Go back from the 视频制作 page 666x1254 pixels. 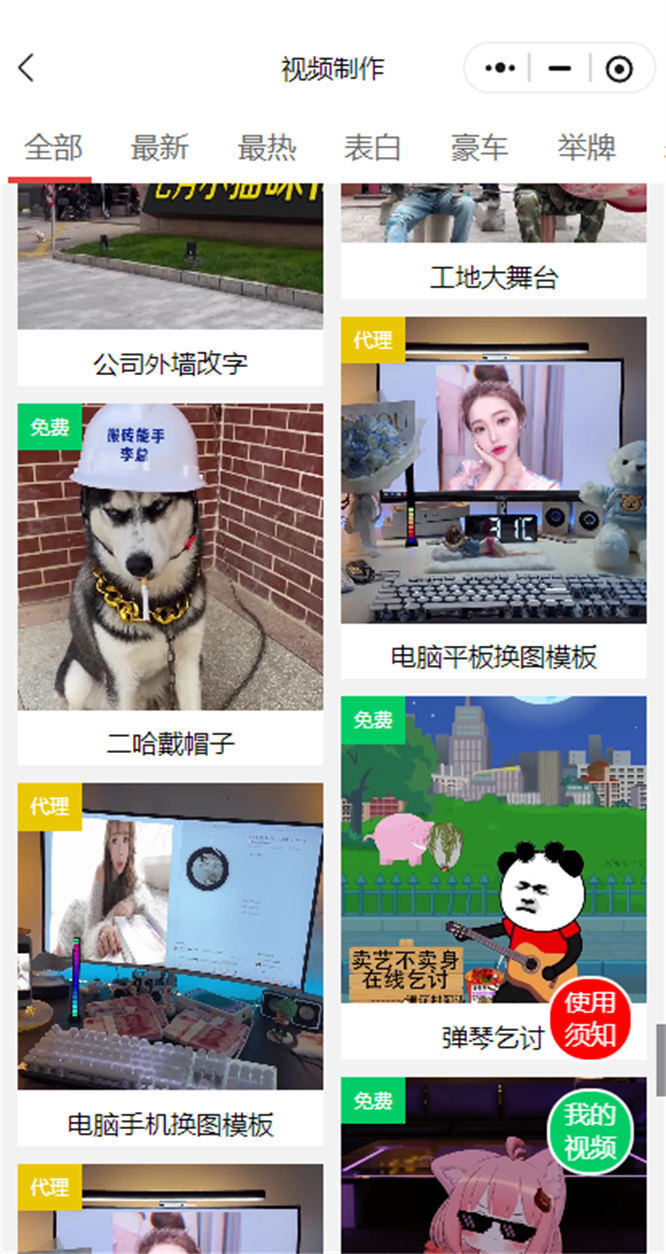pyautogui.click(x=27, y=68)
